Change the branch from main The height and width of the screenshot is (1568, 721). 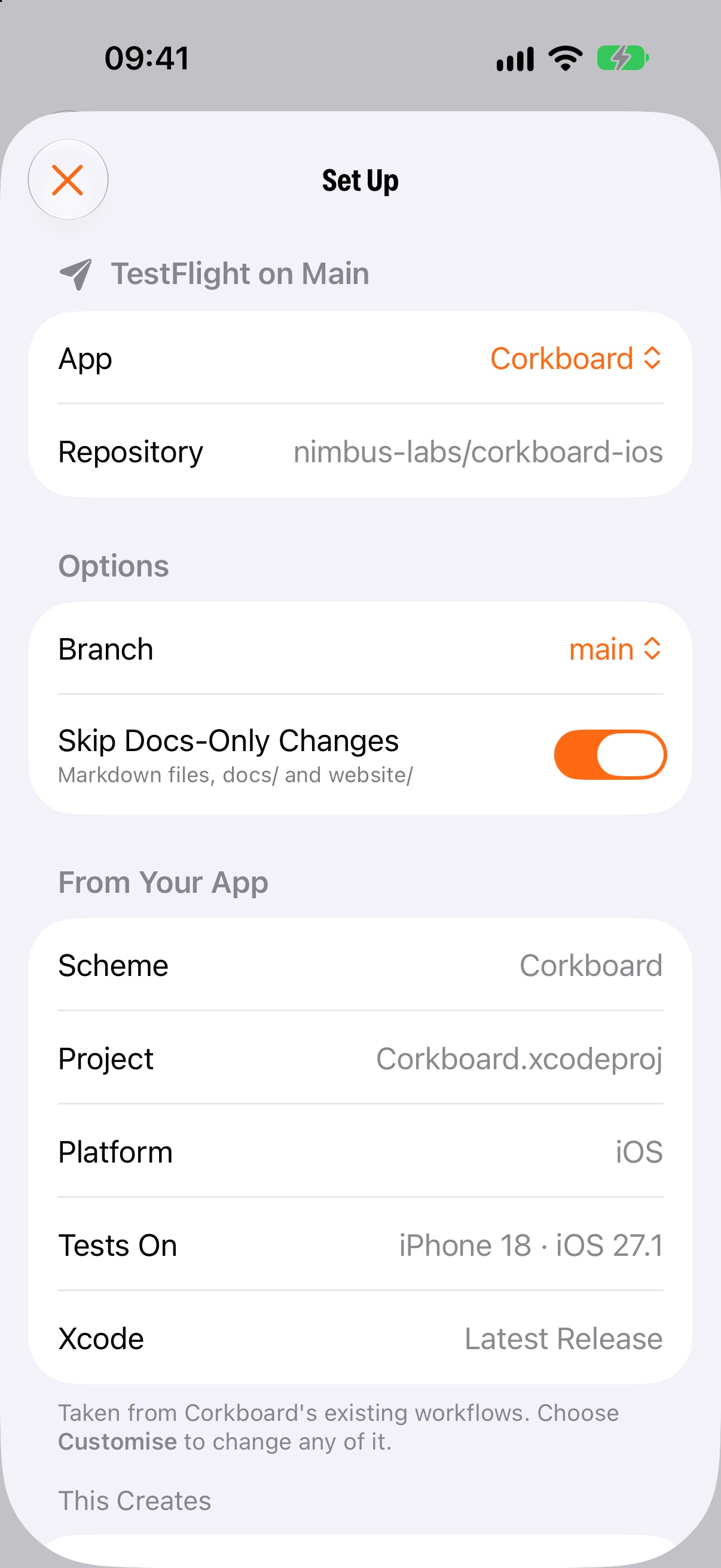coord(615,649)
